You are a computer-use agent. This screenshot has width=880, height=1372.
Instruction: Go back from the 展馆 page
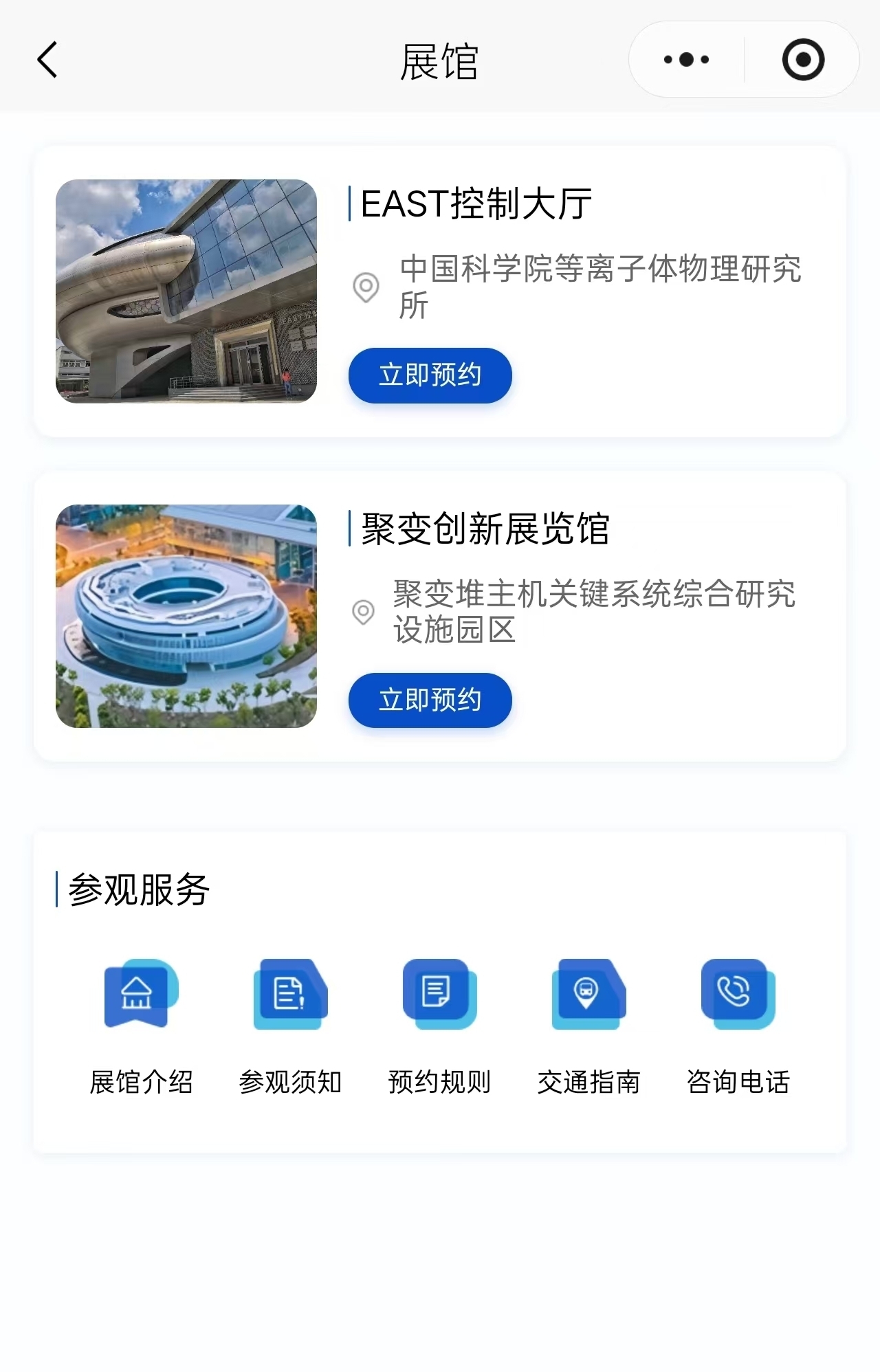click(x=47, y=60)
